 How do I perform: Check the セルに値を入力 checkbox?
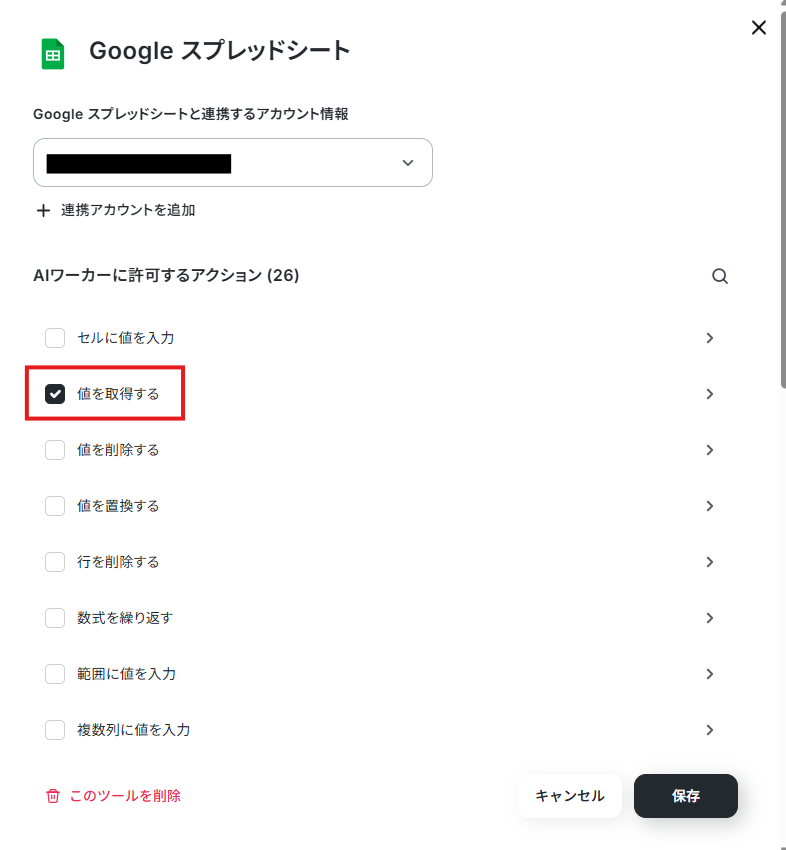[x=55, y=338]
